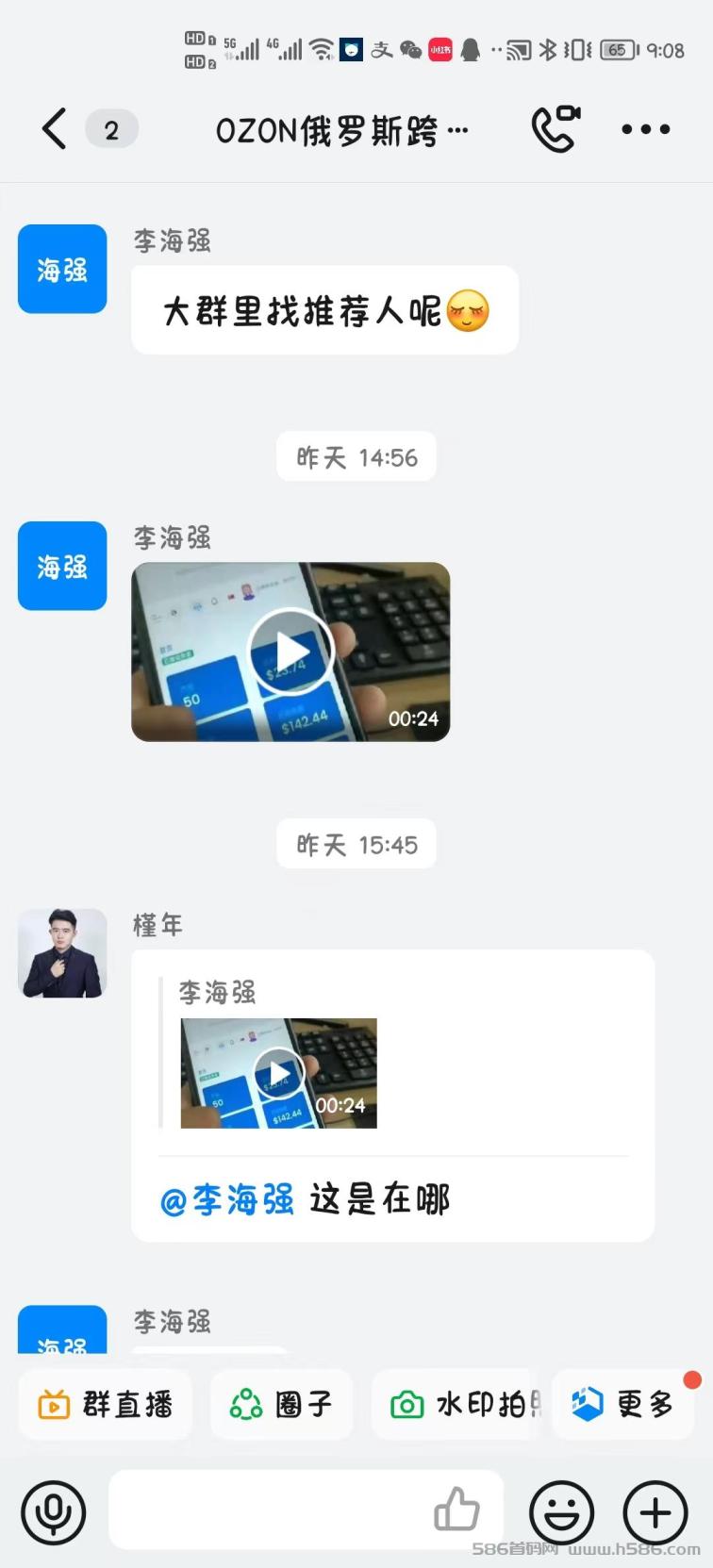The image size is (713, 1568).
Task: Tap the 更多 shortcut button
Action: (623, 1405)
